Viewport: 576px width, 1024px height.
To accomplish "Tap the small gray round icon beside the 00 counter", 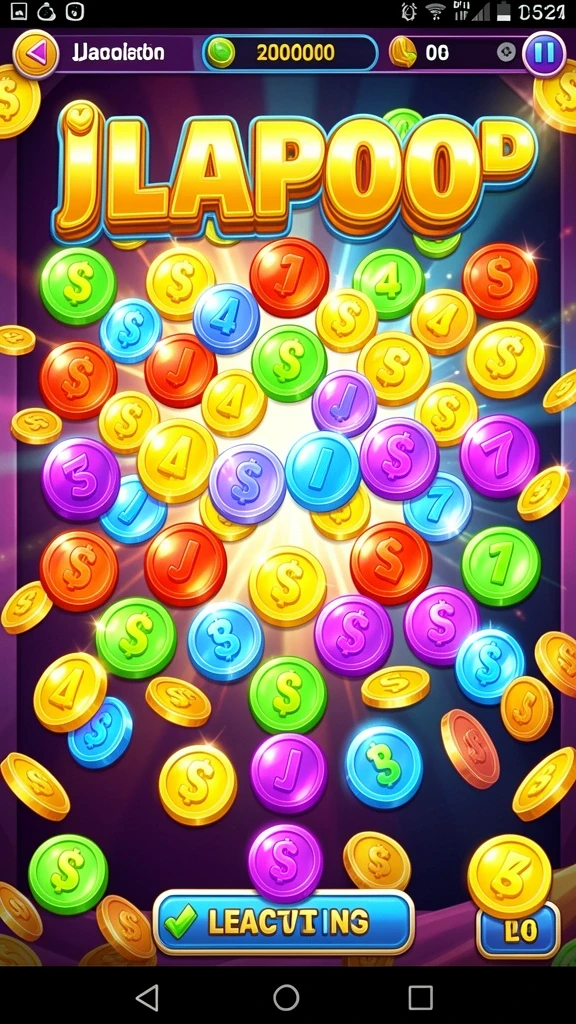I will pyautogui.click(x=506, y=52).
